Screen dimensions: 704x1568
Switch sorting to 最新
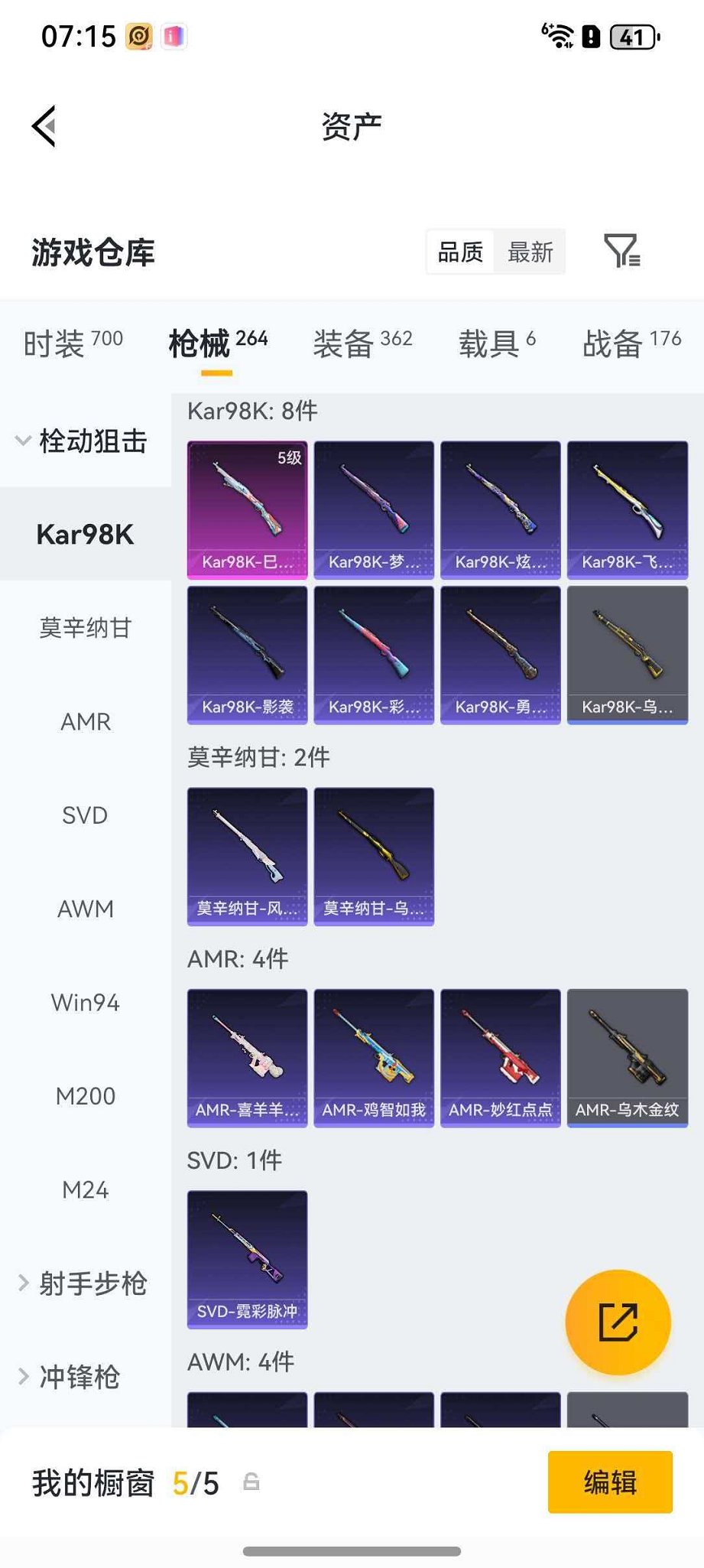coord(530,252)
